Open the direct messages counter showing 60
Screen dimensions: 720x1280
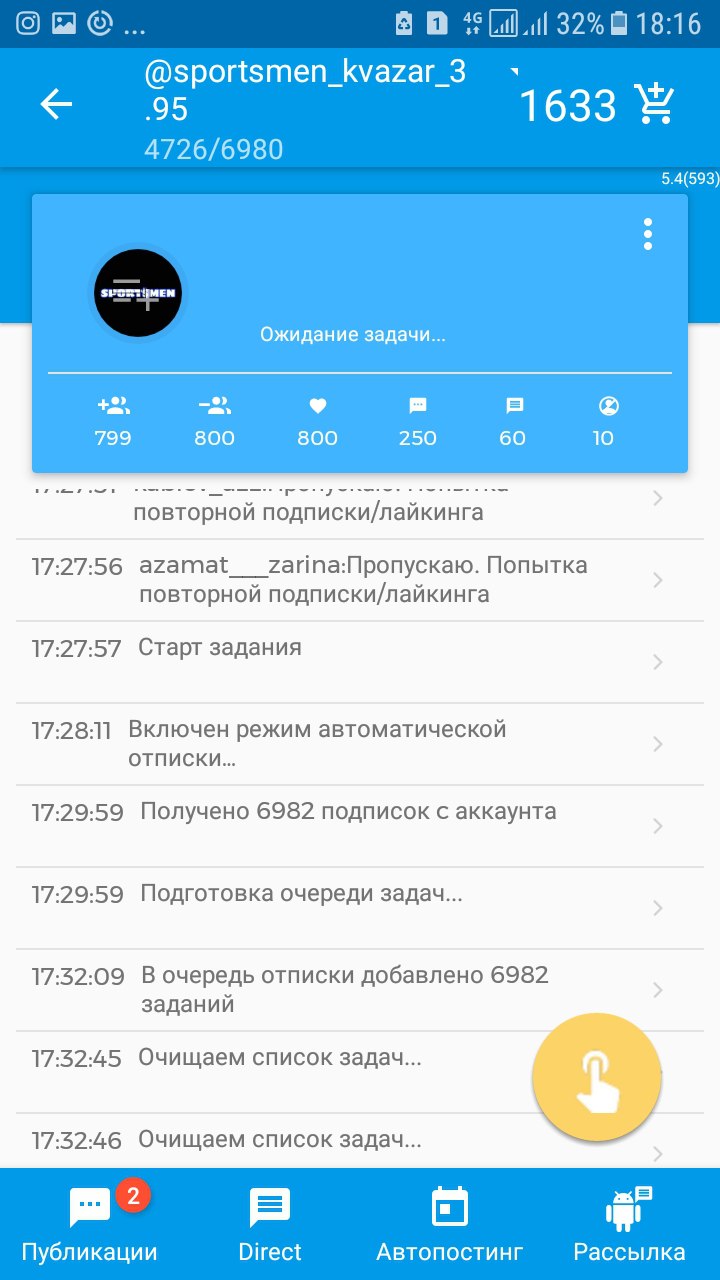click(x=513, y=421)
